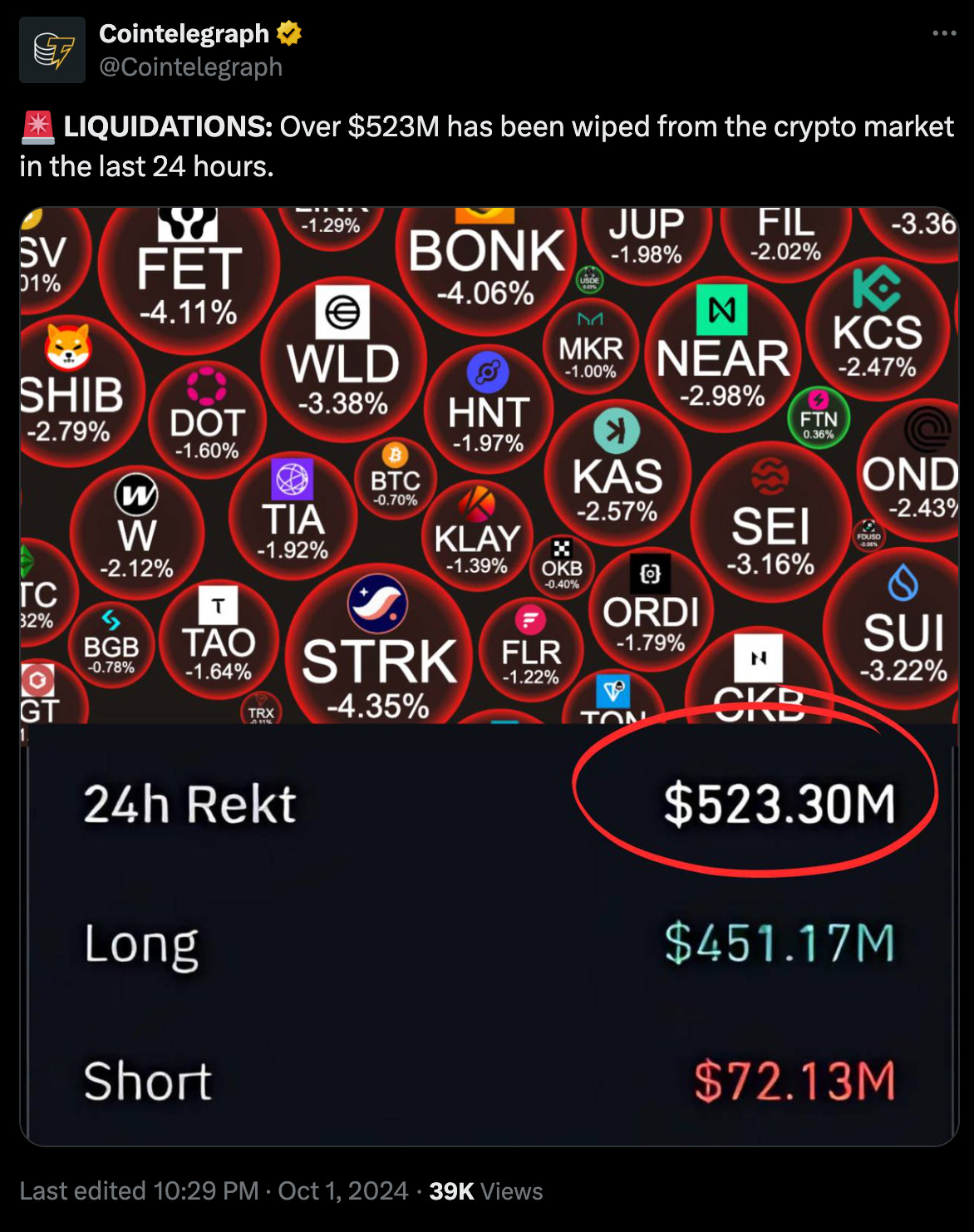Open Cointelegraph's profile avatar
Image resolution: width=974 pixels, height=1232 pixels.
[52, 50]
